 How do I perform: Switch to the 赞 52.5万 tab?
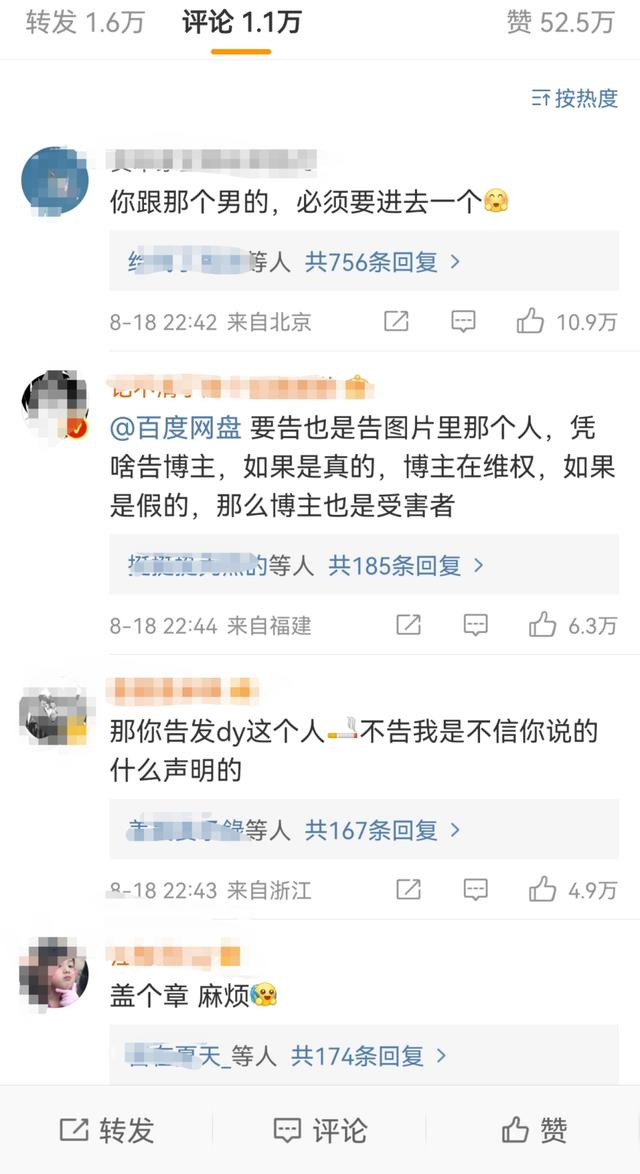tap(560, 23)
